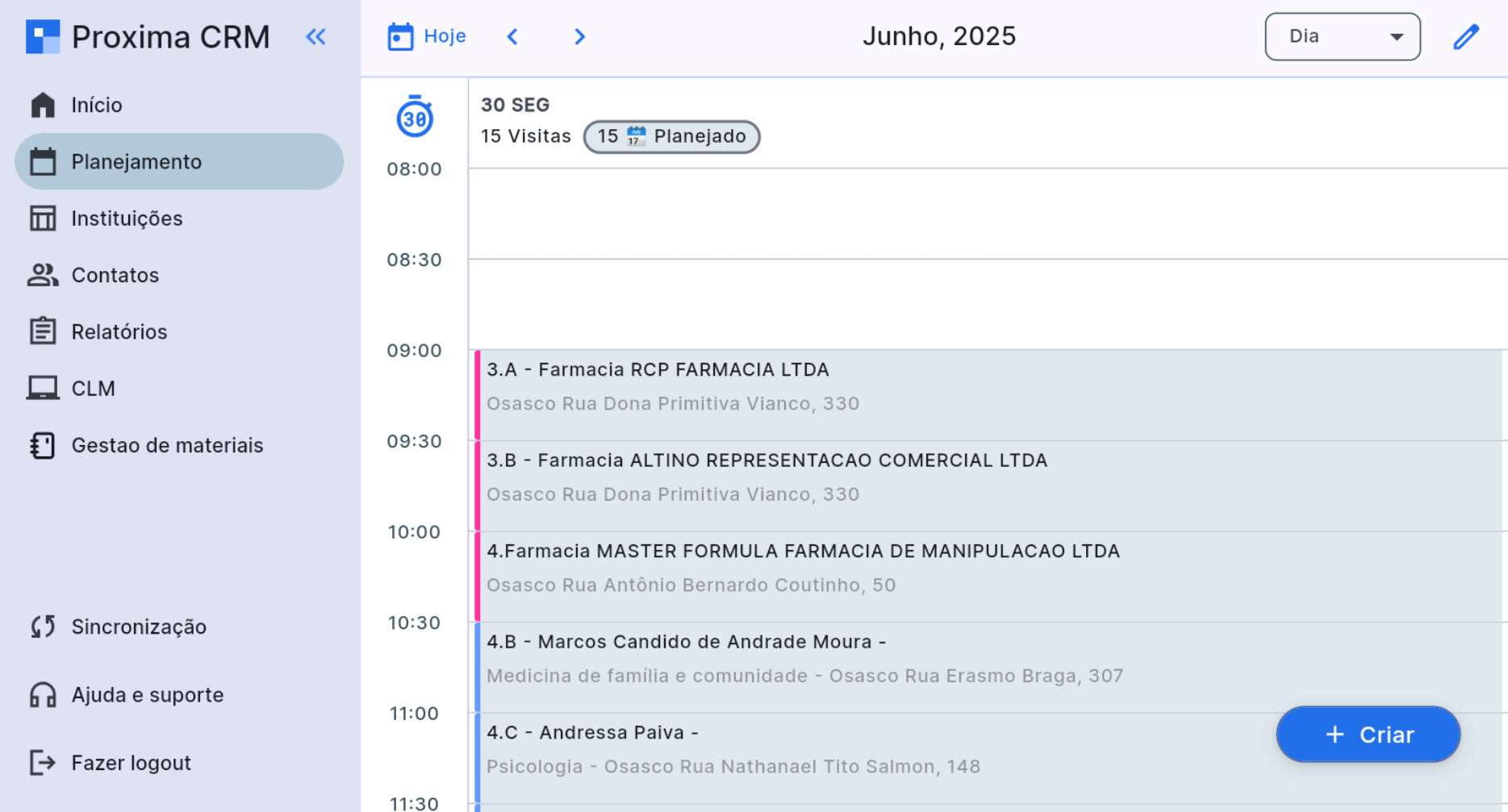Viewport: 1508px width, 812px height.
Task: Create a new entry with Criar
Action: (x=1368, y=735)
